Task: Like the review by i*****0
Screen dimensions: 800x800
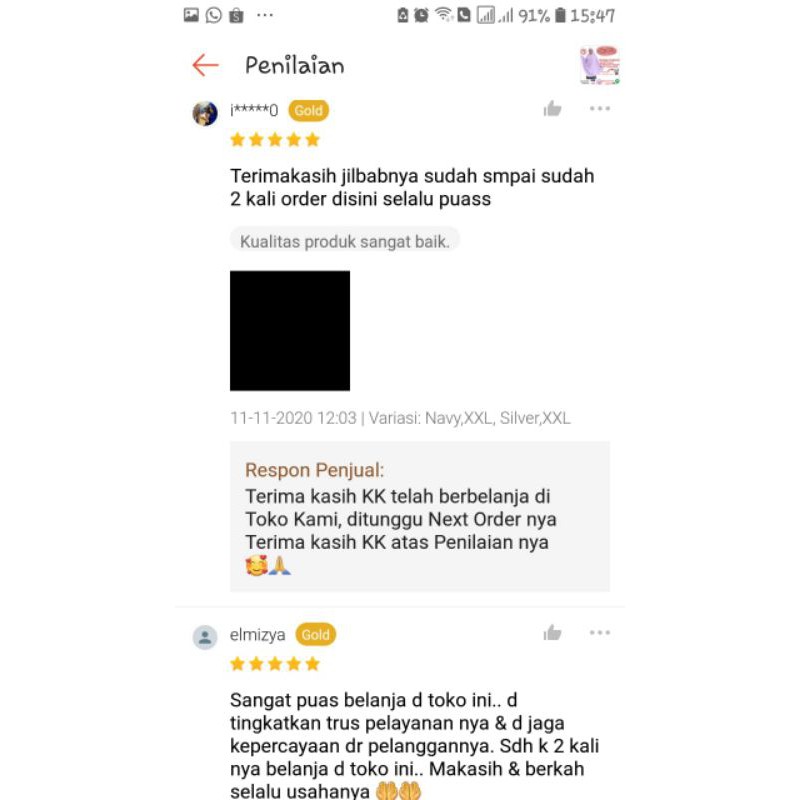Action: (x=552, y=109)
